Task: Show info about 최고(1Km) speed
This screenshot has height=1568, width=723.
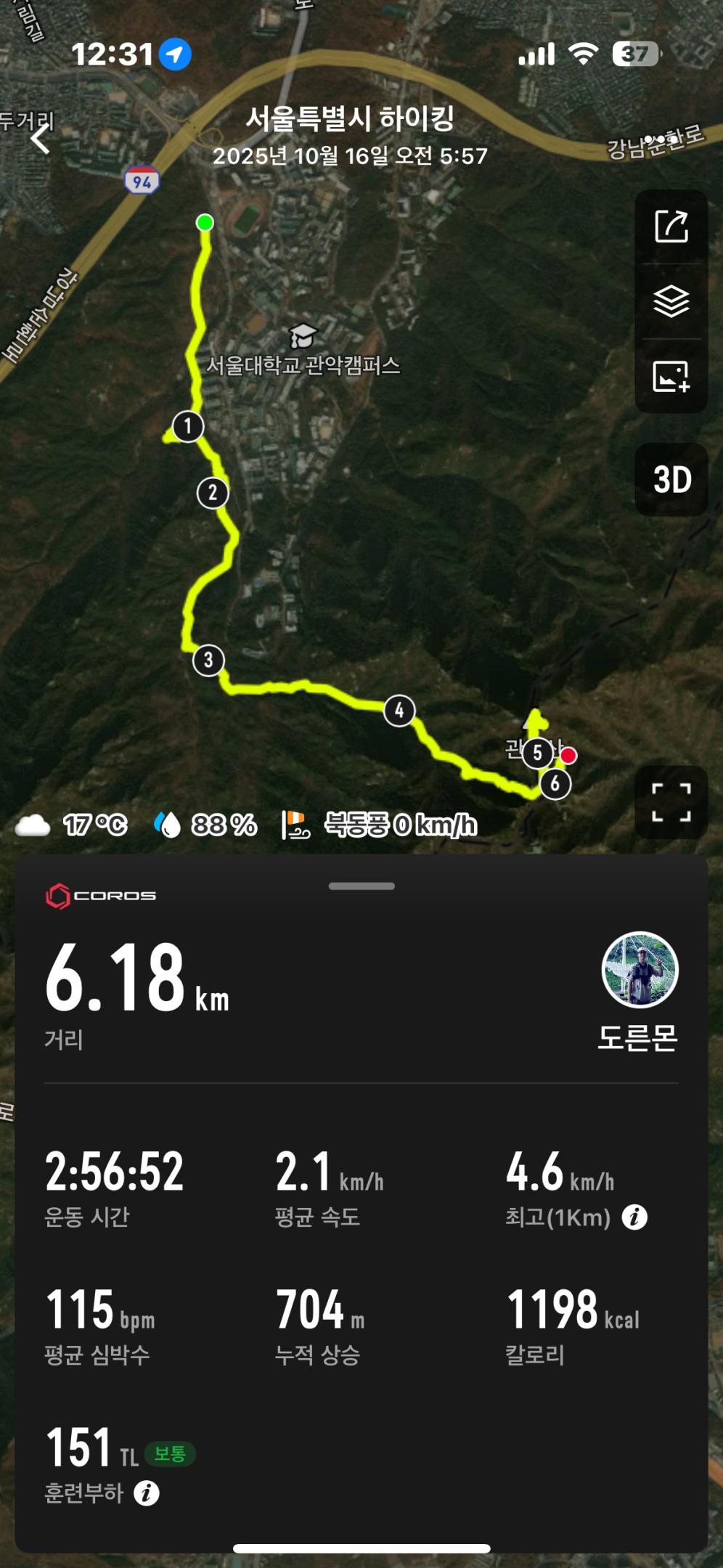Action: 634,1217
